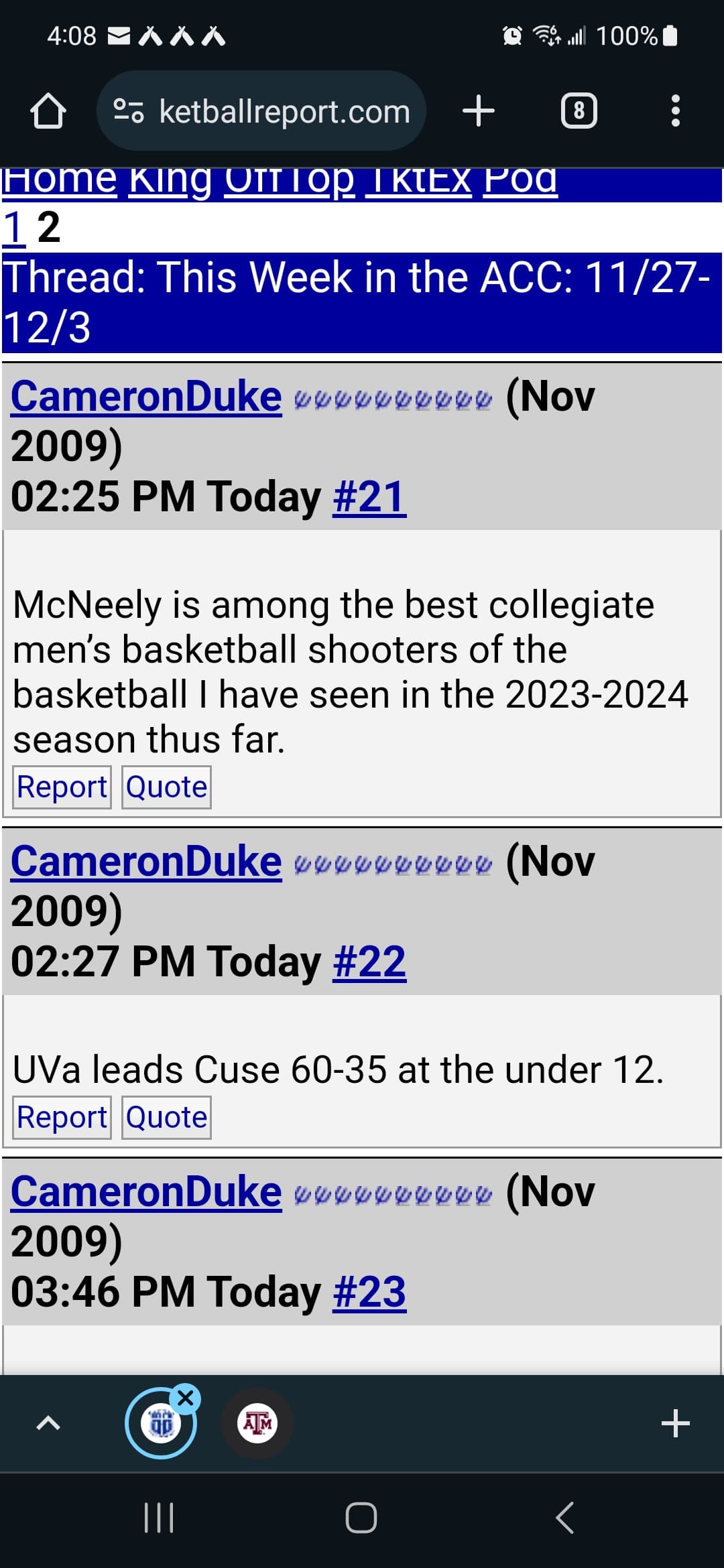
Task: Open the Off Top forum link
Action: pyautogui.click(x=289, y=181)
